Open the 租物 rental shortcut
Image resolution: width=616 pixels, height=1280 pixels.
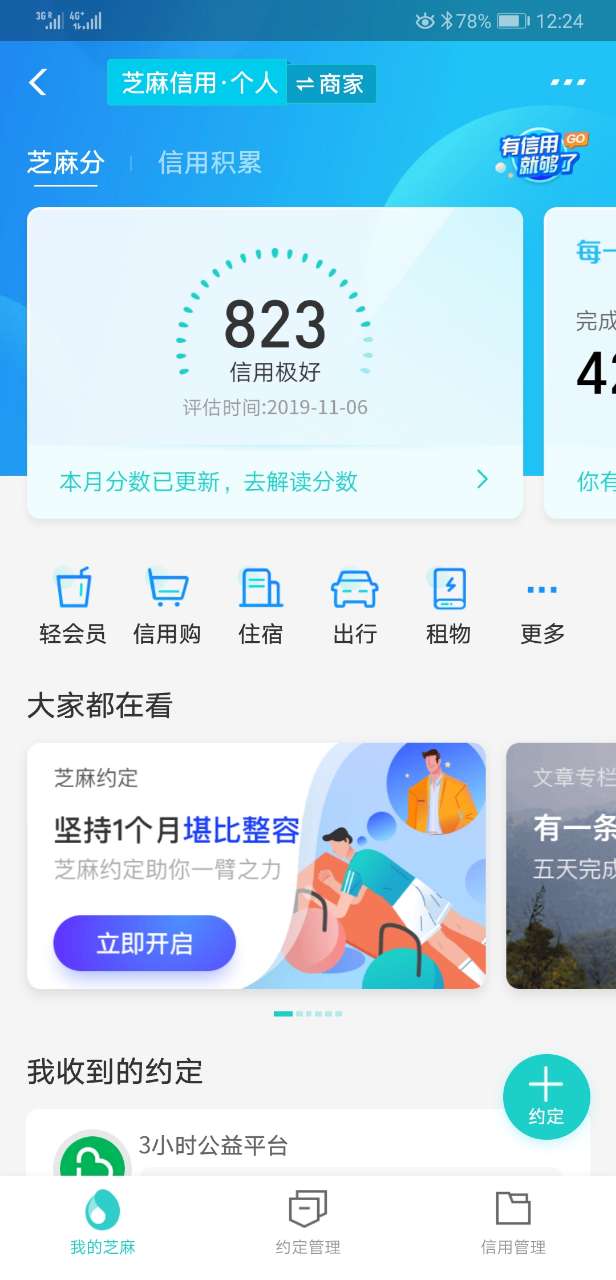click(448, 606)
